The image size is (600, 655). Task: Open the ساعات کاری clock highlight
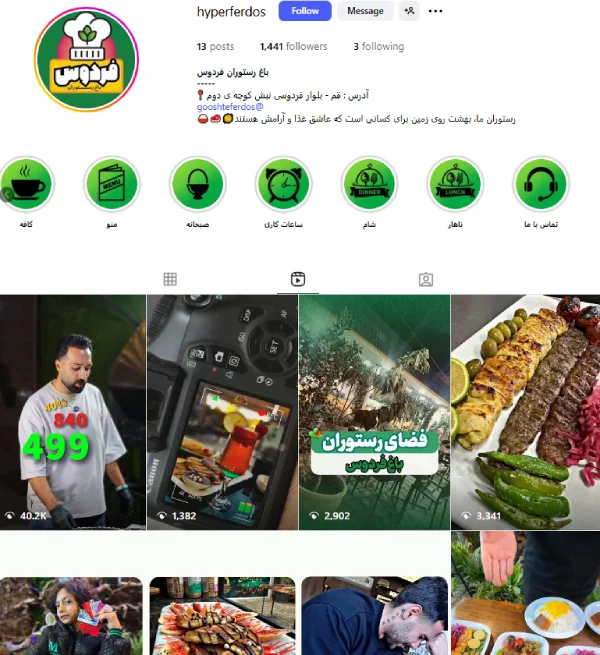click(283, 185)
